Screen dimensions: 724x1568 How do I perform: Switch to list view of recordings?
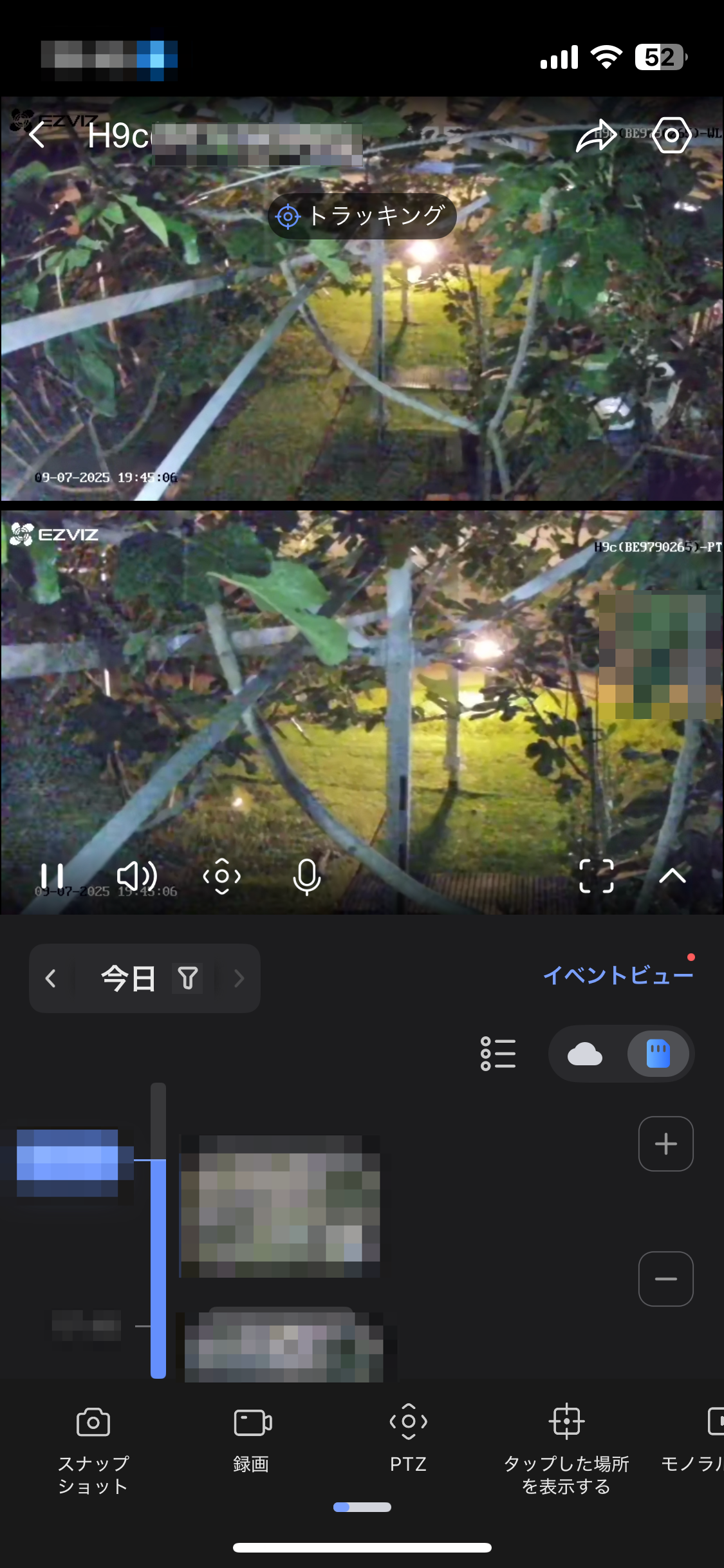(498, 1054)
